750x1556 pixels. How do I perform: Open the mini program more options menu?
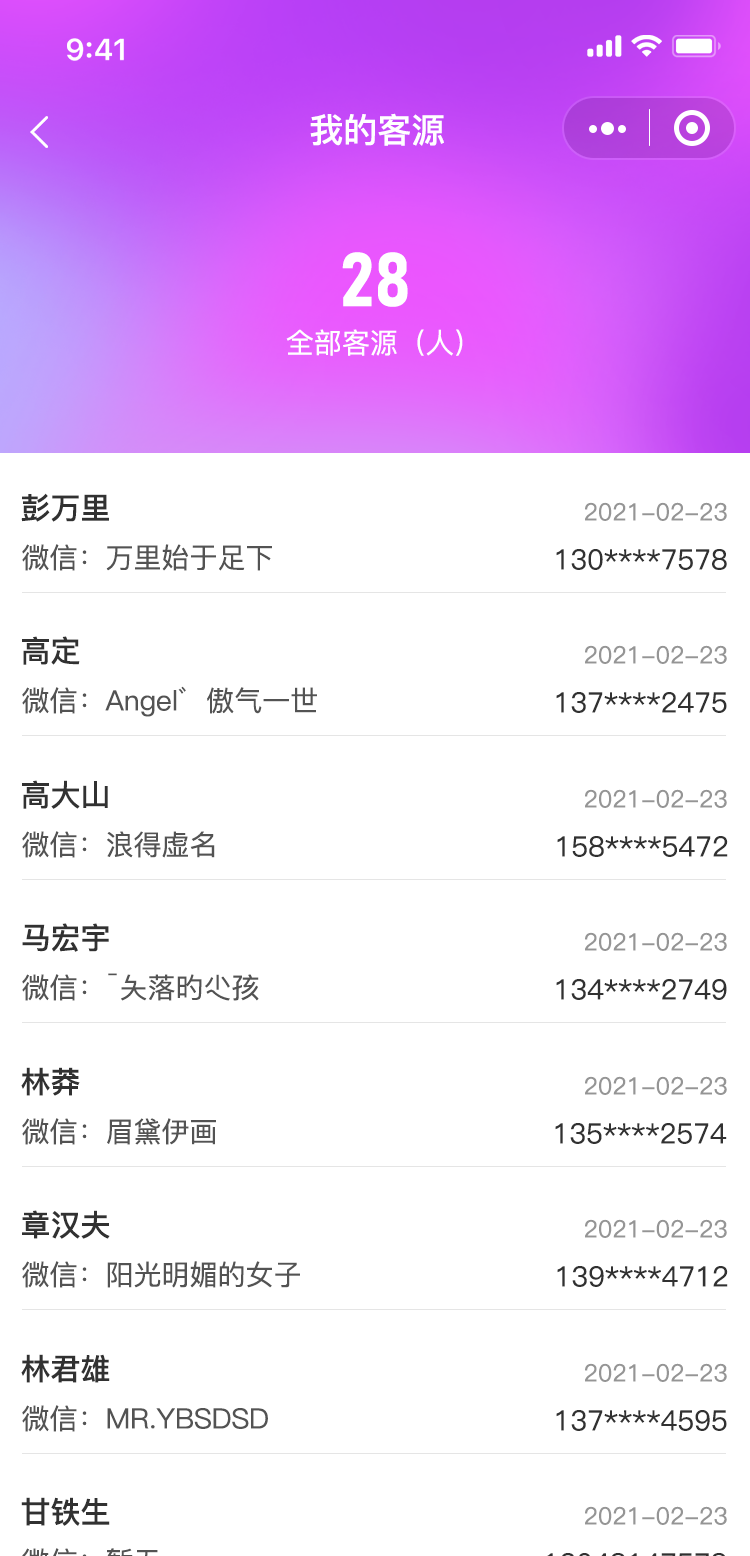click(607, 128)
